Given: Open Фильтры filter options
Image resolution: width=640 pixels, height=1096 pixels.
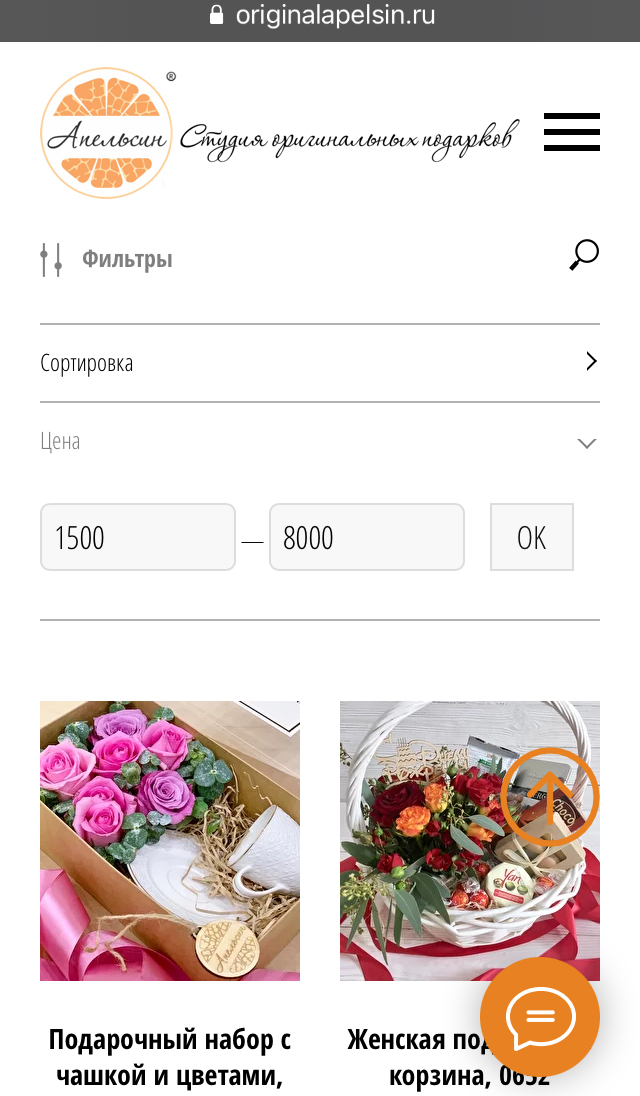Looking at the screenshot, I should [x=107, y=260].
